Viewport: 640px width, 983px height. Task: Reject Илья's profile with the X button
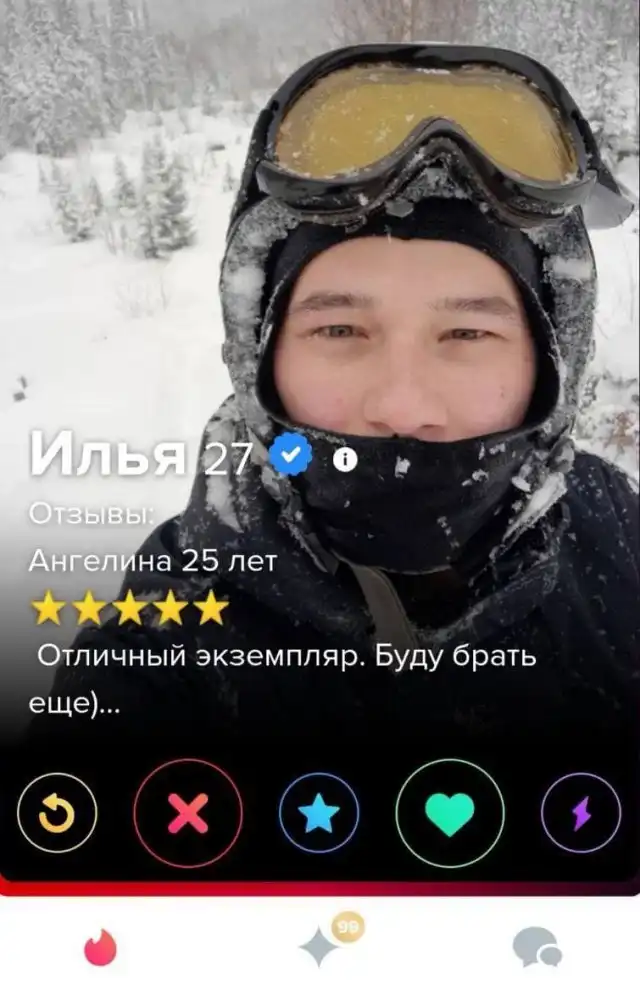coord(188,814)
